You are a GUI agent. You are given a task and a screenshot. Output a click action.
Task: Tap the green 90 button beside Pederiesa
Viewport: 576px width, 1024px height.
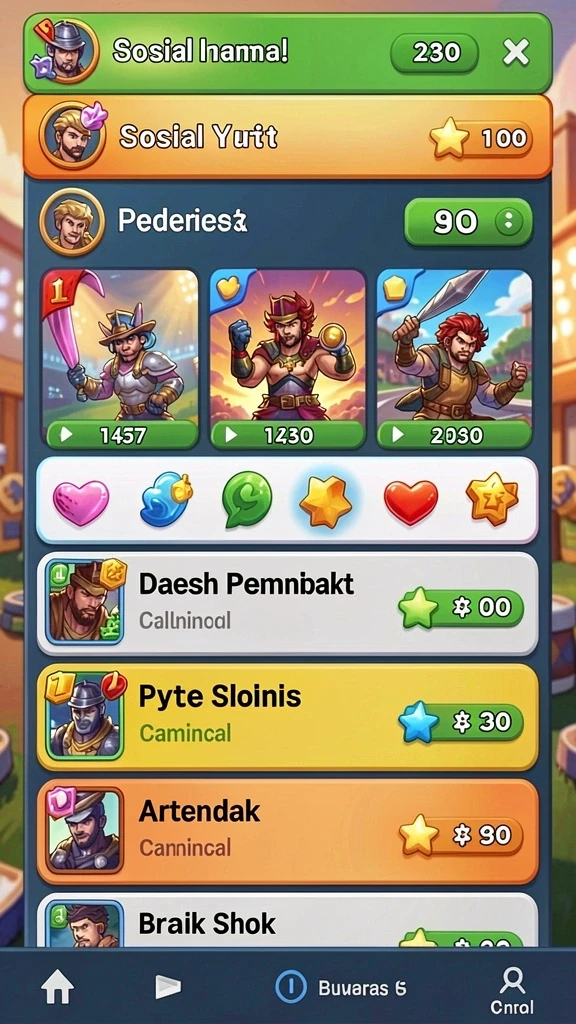468,222
